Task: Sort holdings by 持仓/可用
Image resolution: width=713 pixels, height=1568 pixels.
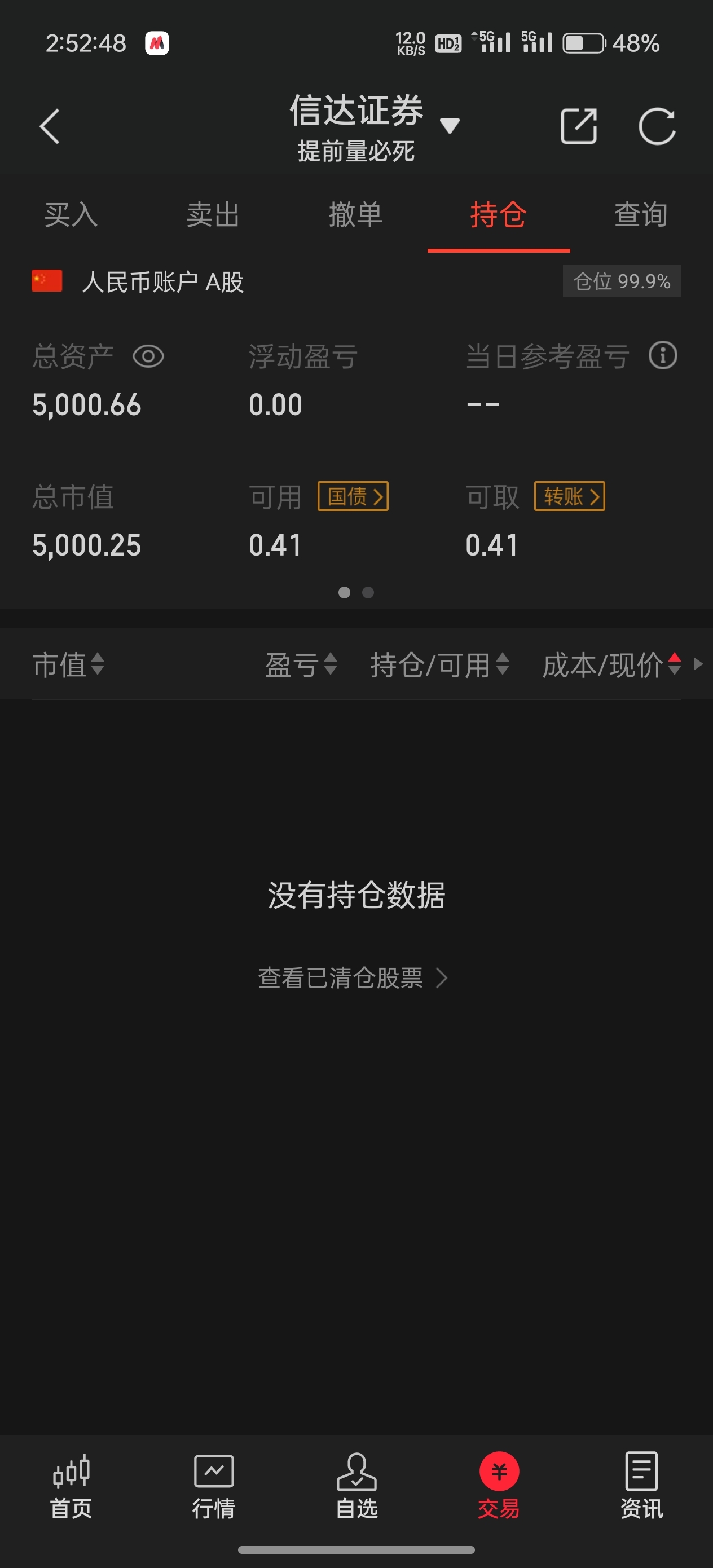Action: (439, 664)
